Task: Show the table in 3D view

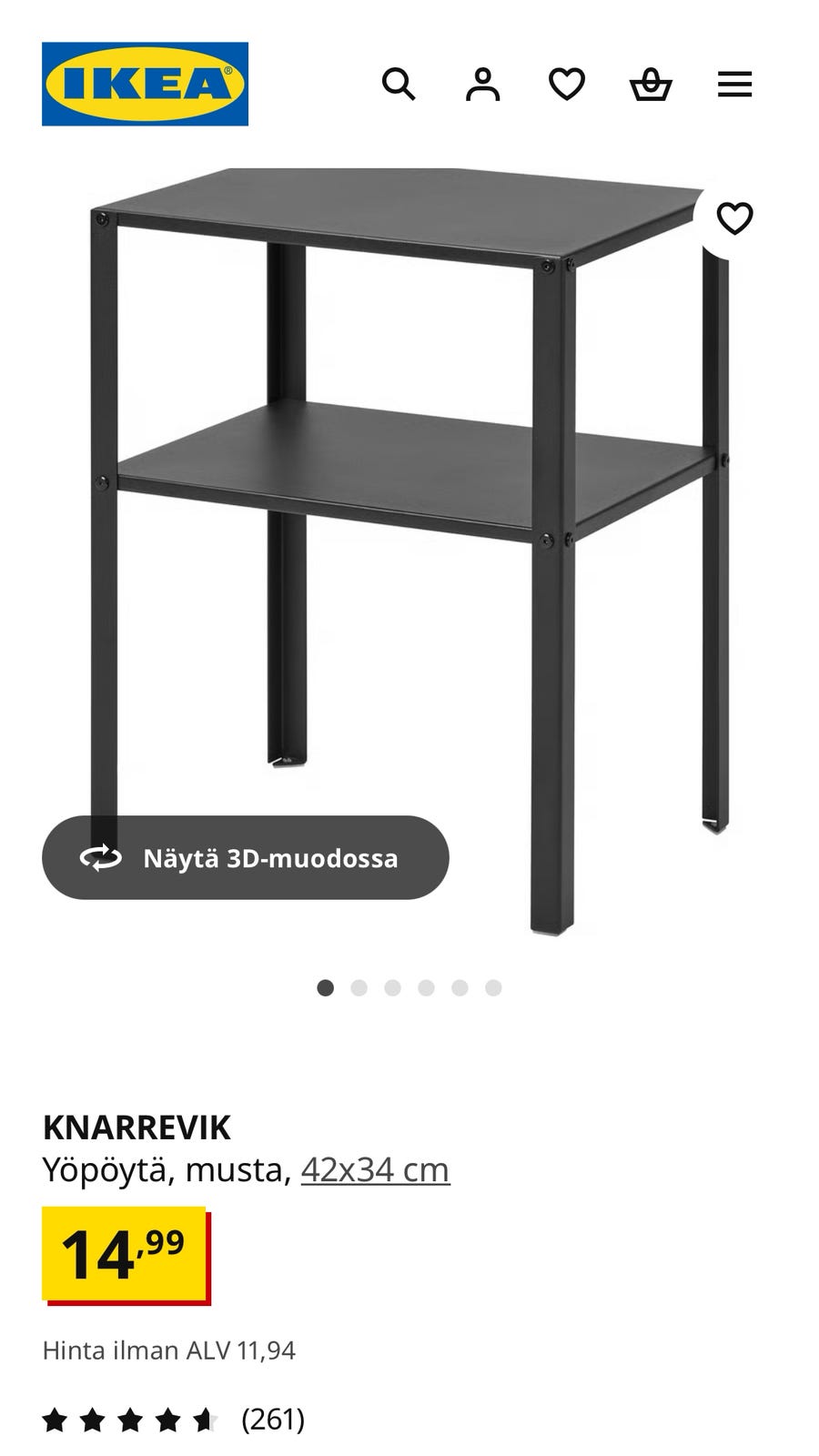Action: (246, 856)
